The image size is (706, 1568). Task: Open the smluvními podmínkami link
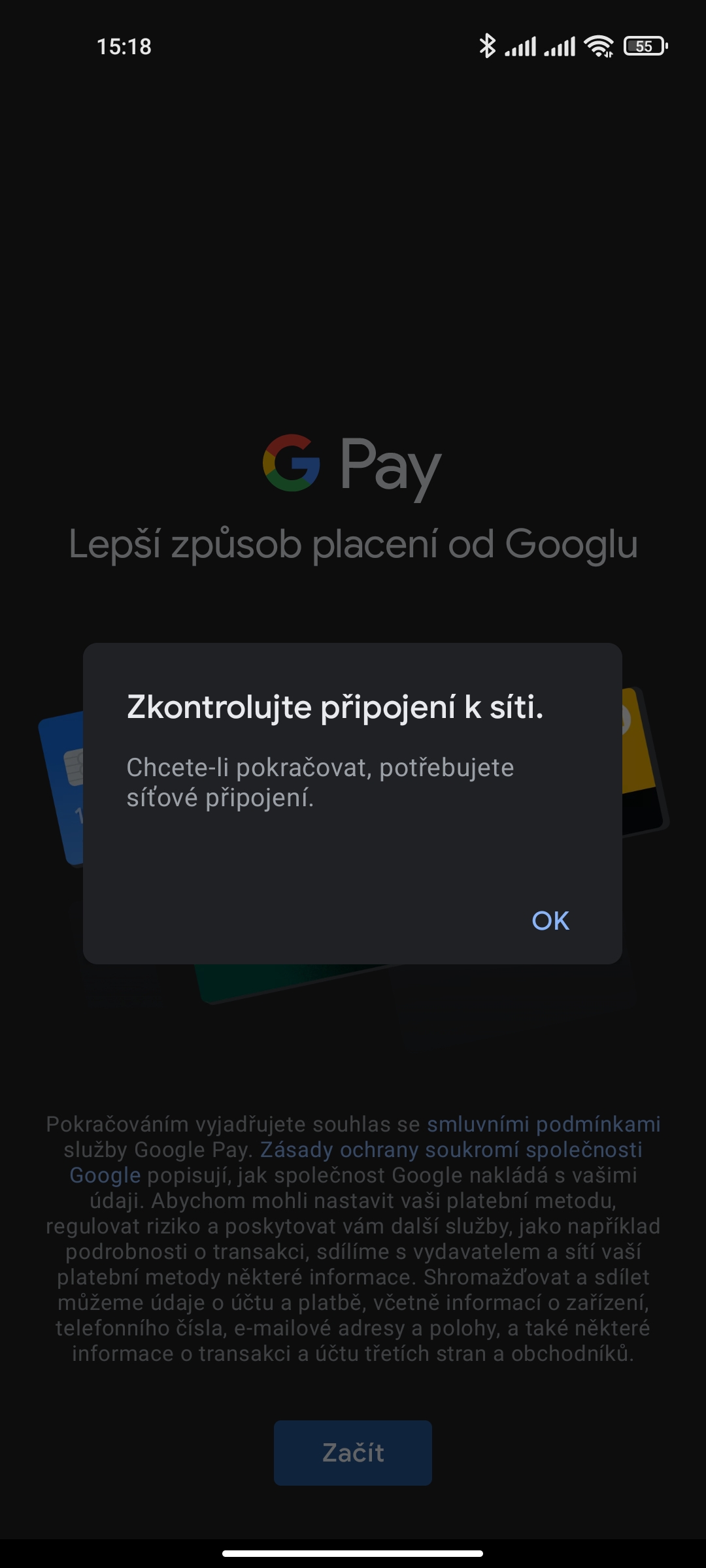pyautogui.click(x=543, y=1124)
